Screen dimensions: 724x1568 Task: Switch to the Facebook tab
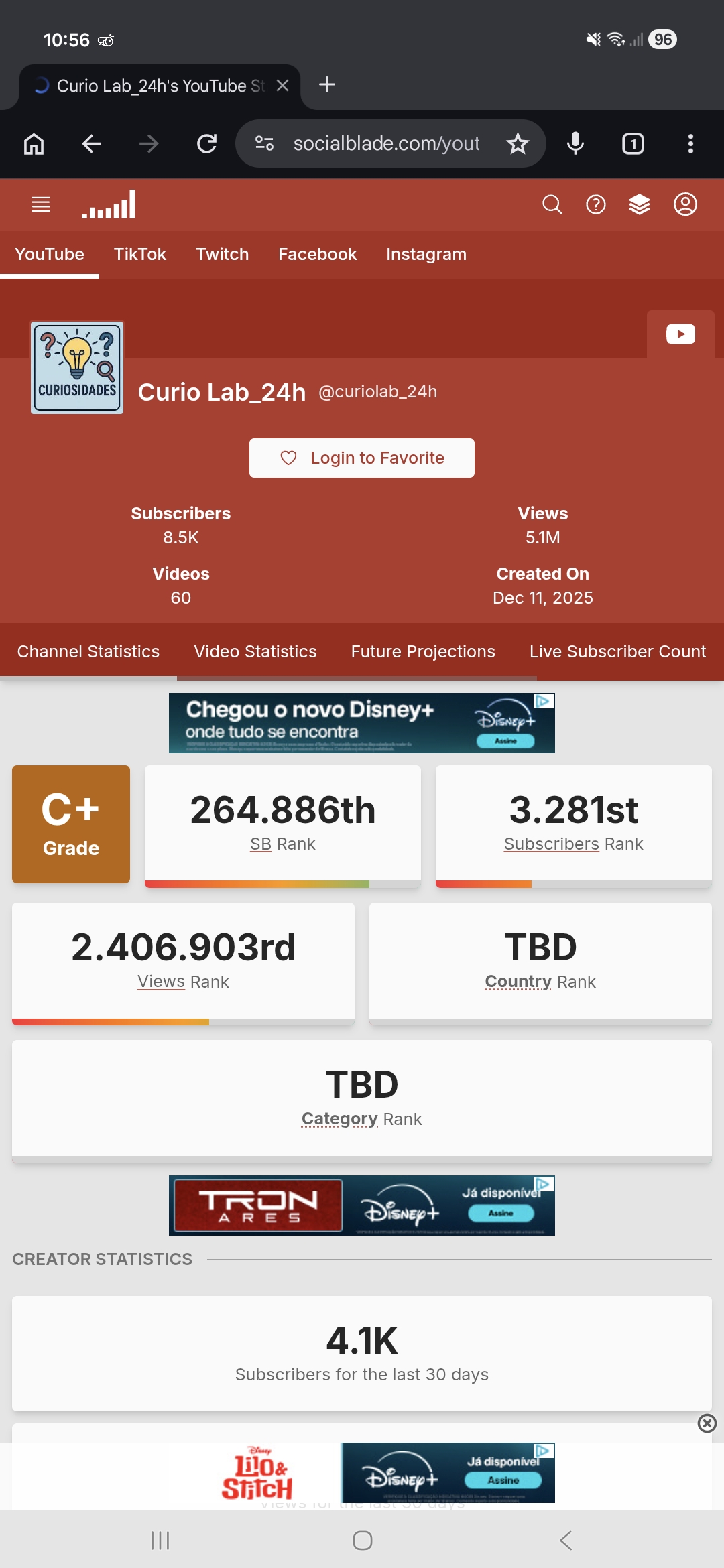pos(317,255)
